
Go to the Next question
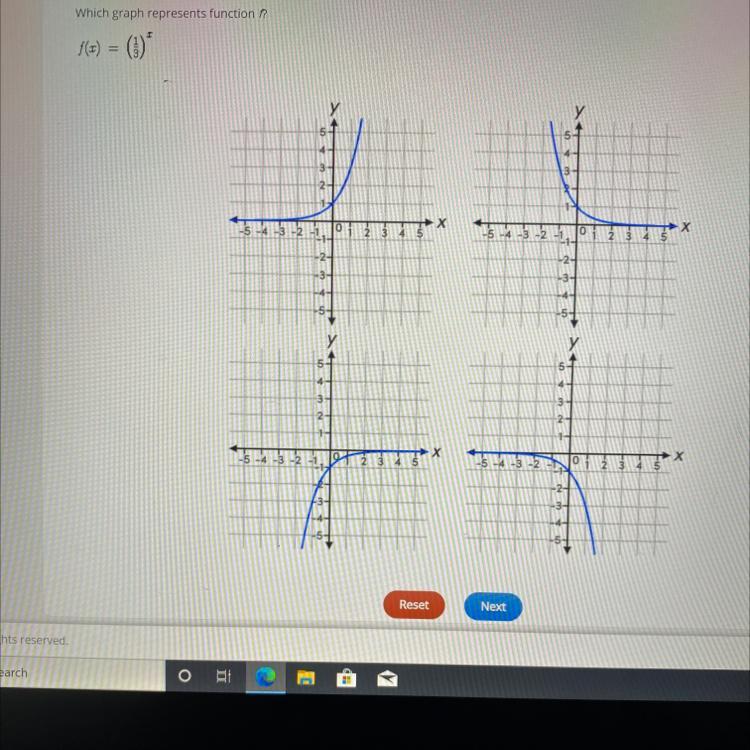(493, 607)
